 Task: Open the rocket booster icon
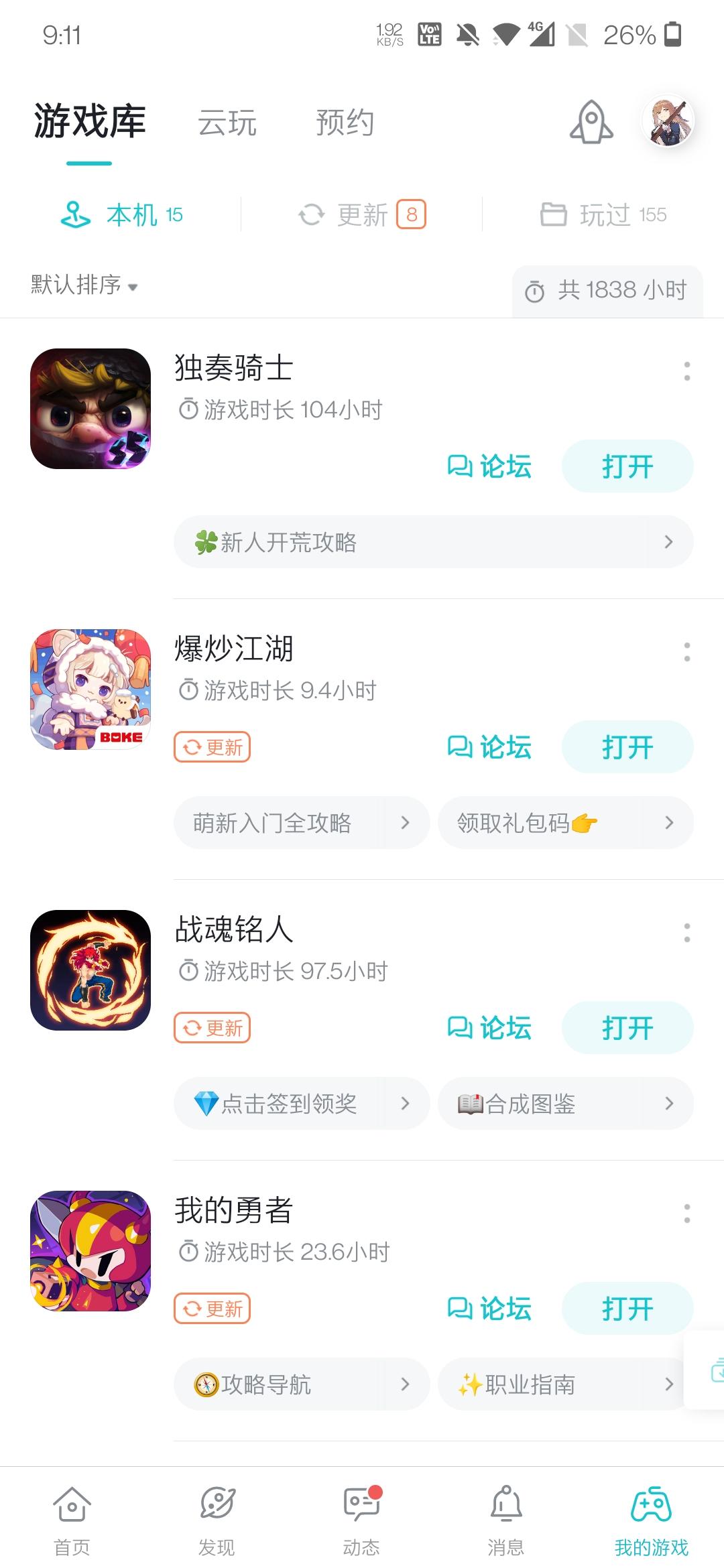coord(591,122)
